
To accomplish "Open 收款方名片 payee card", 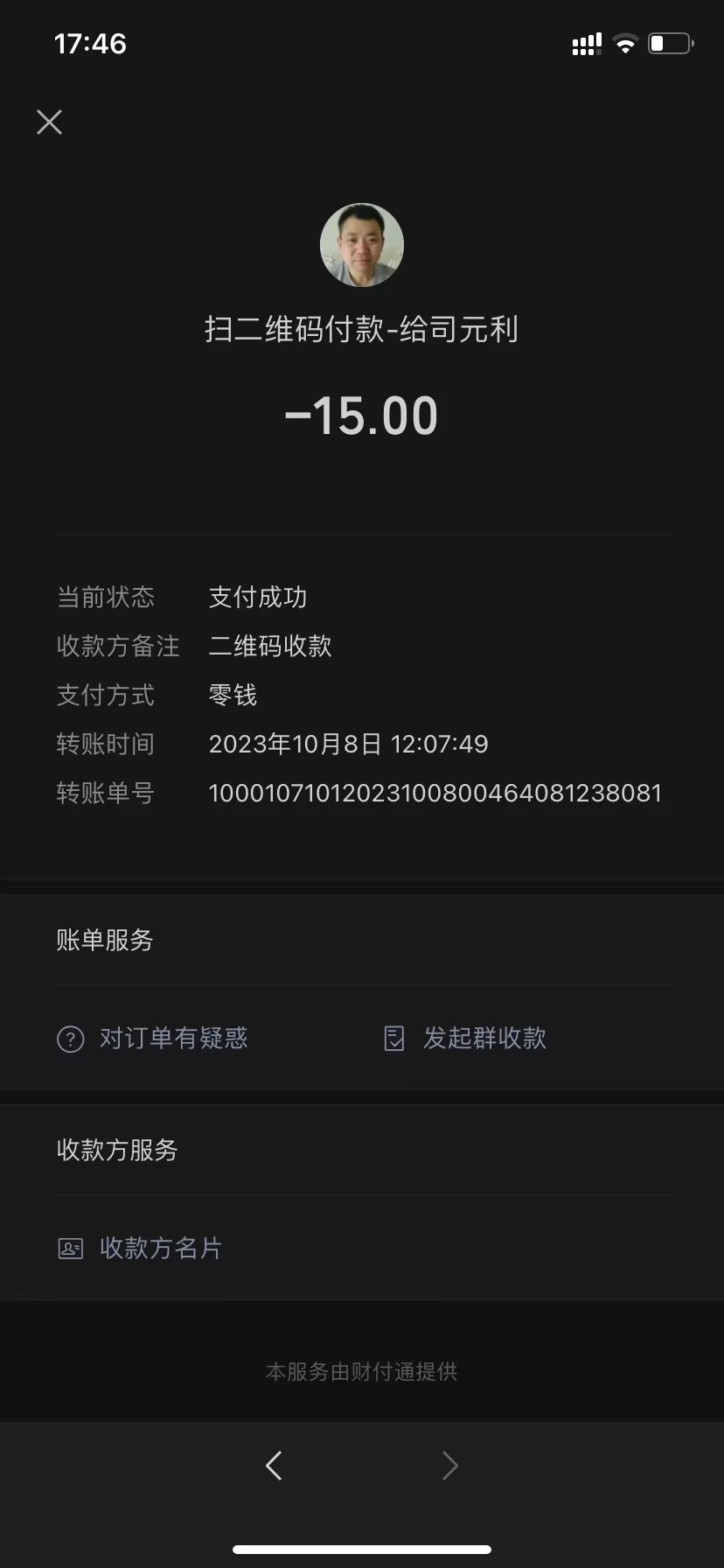I will click(142, 1249).
